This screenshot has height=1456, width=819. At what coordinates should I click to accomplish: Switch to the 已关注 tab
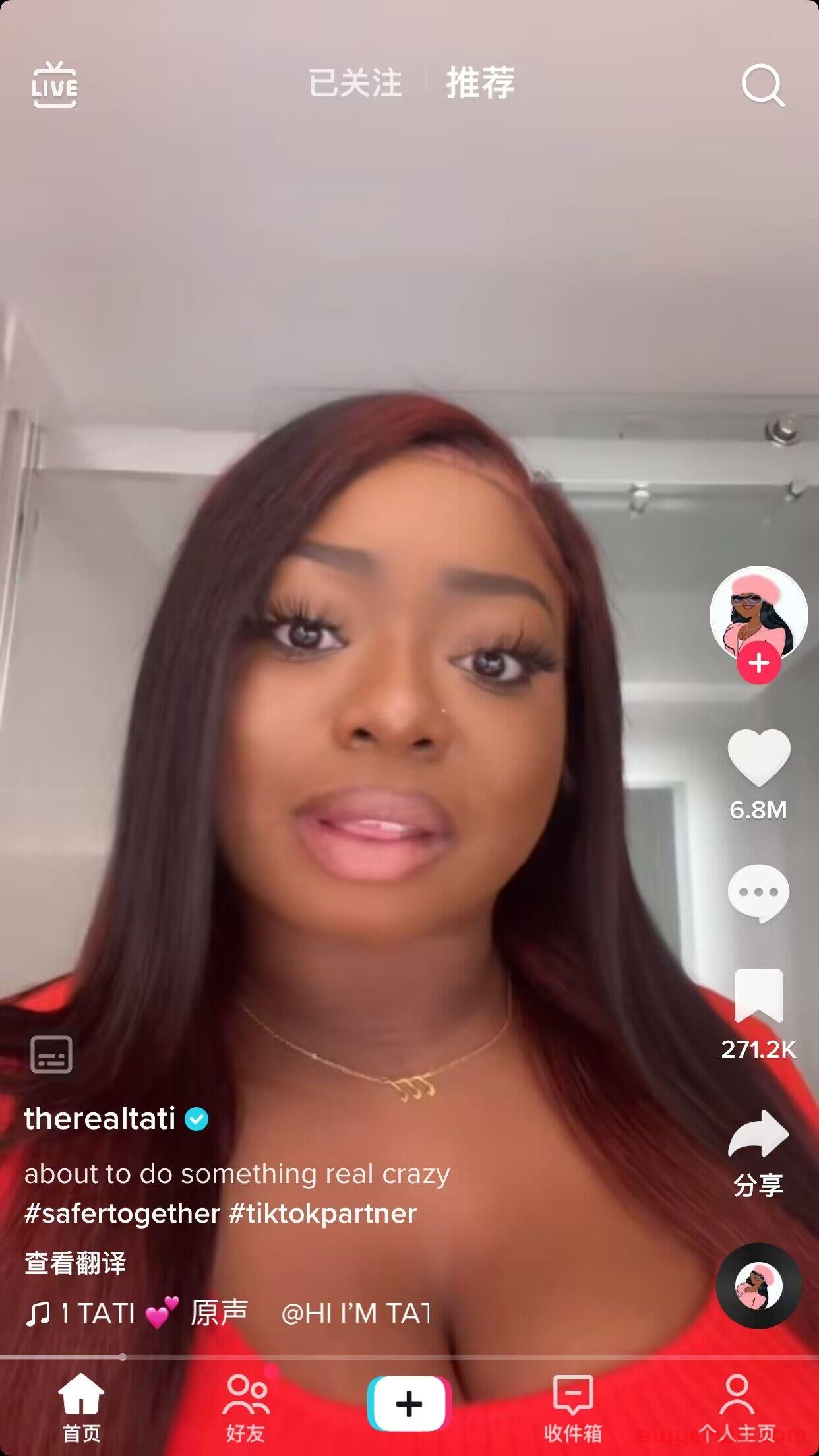355,84
